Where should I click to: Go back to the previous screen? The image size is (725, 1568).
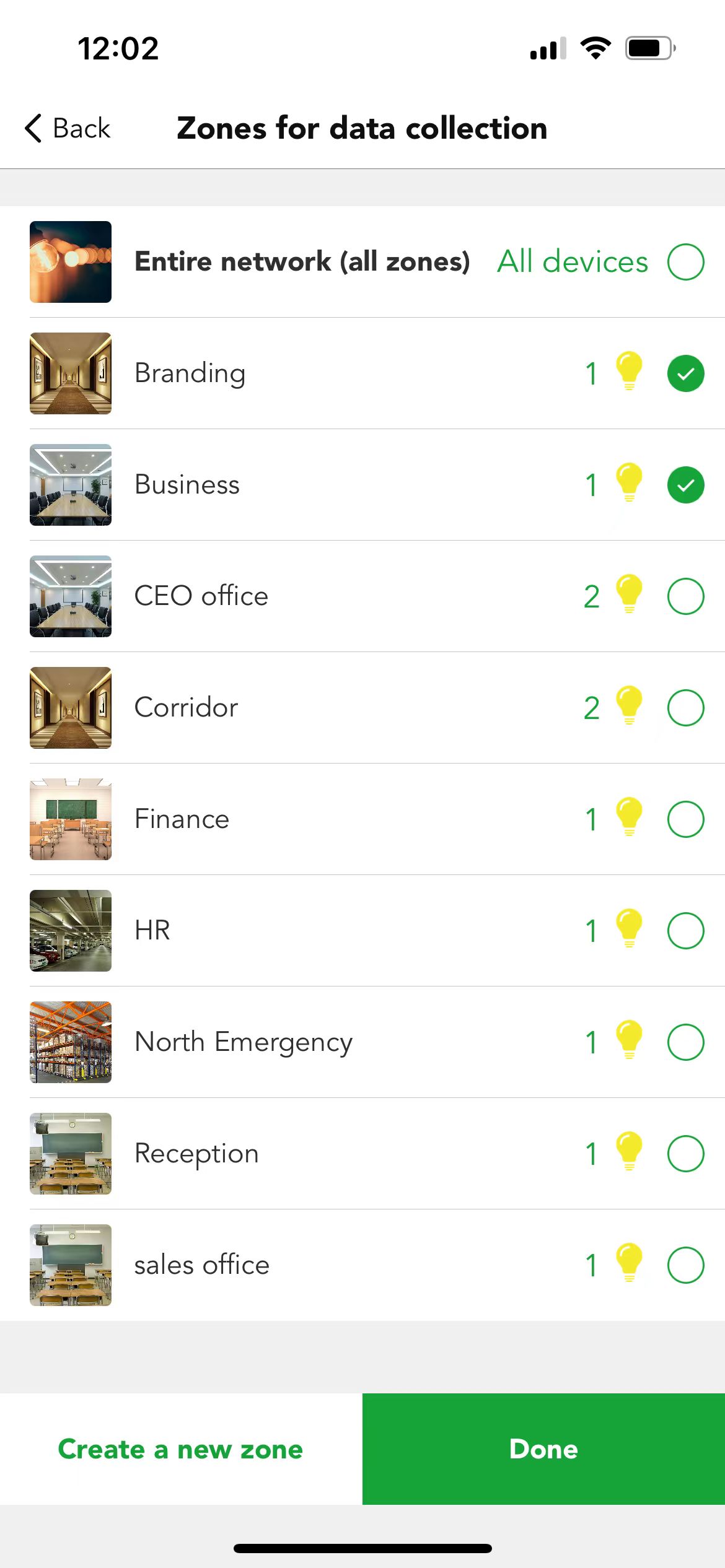pos(68,128)
